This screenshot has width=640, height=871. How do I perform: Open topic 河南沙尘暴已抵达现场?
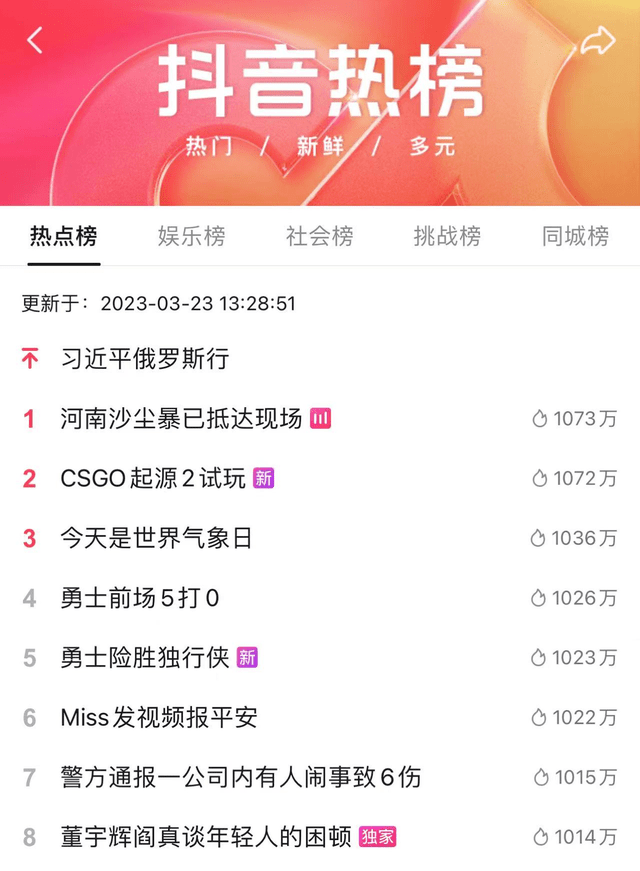(181, 419)
